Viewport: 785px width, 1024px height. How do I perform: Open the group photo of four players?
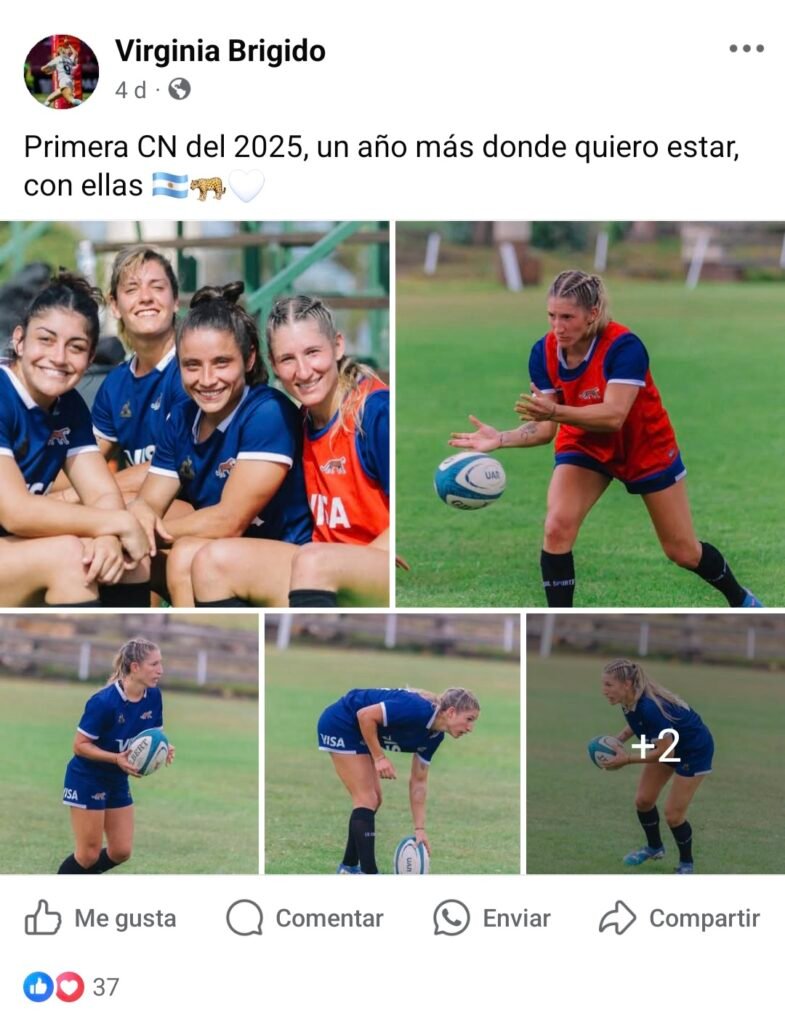tap(195, 414)
